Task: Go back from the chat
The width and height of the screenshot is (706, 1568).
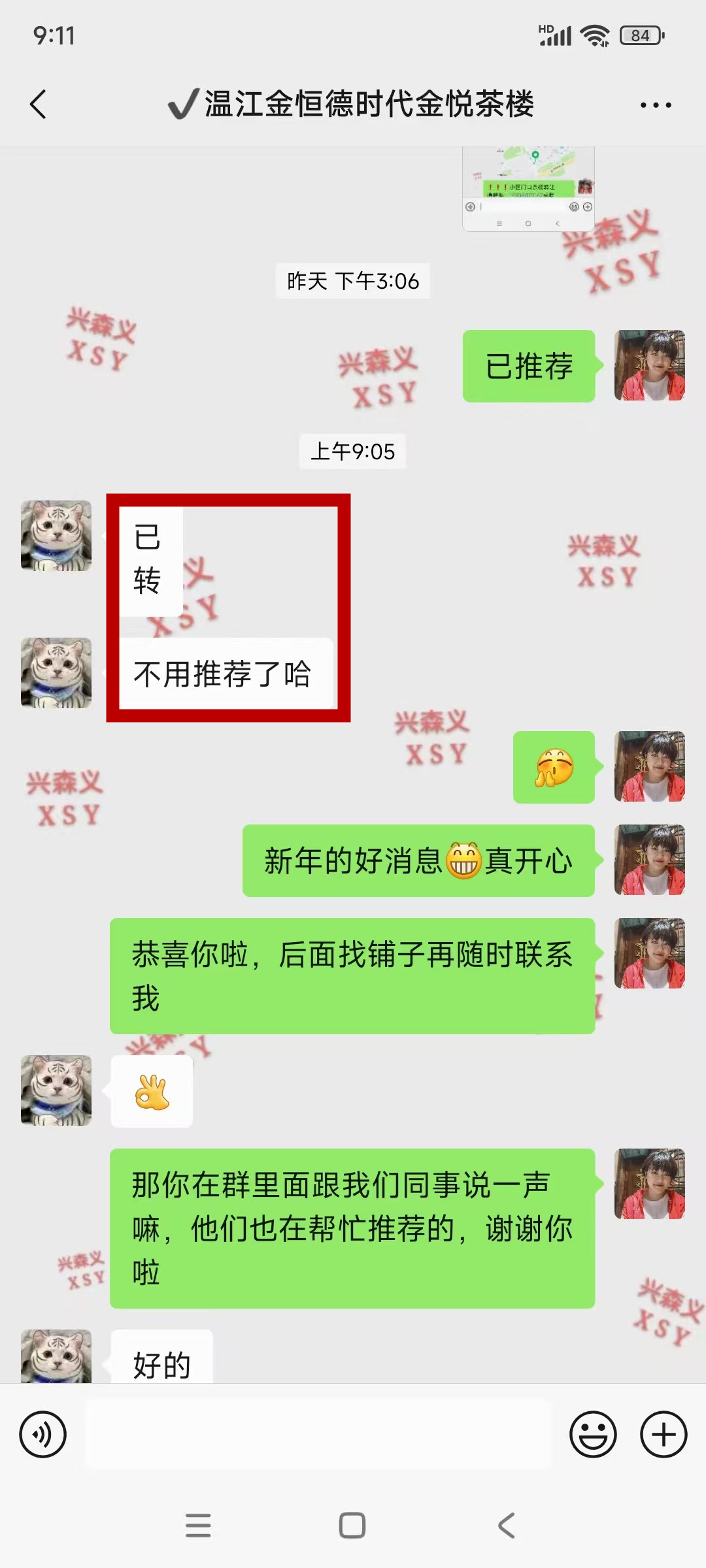Action: [x=39, y=105]
